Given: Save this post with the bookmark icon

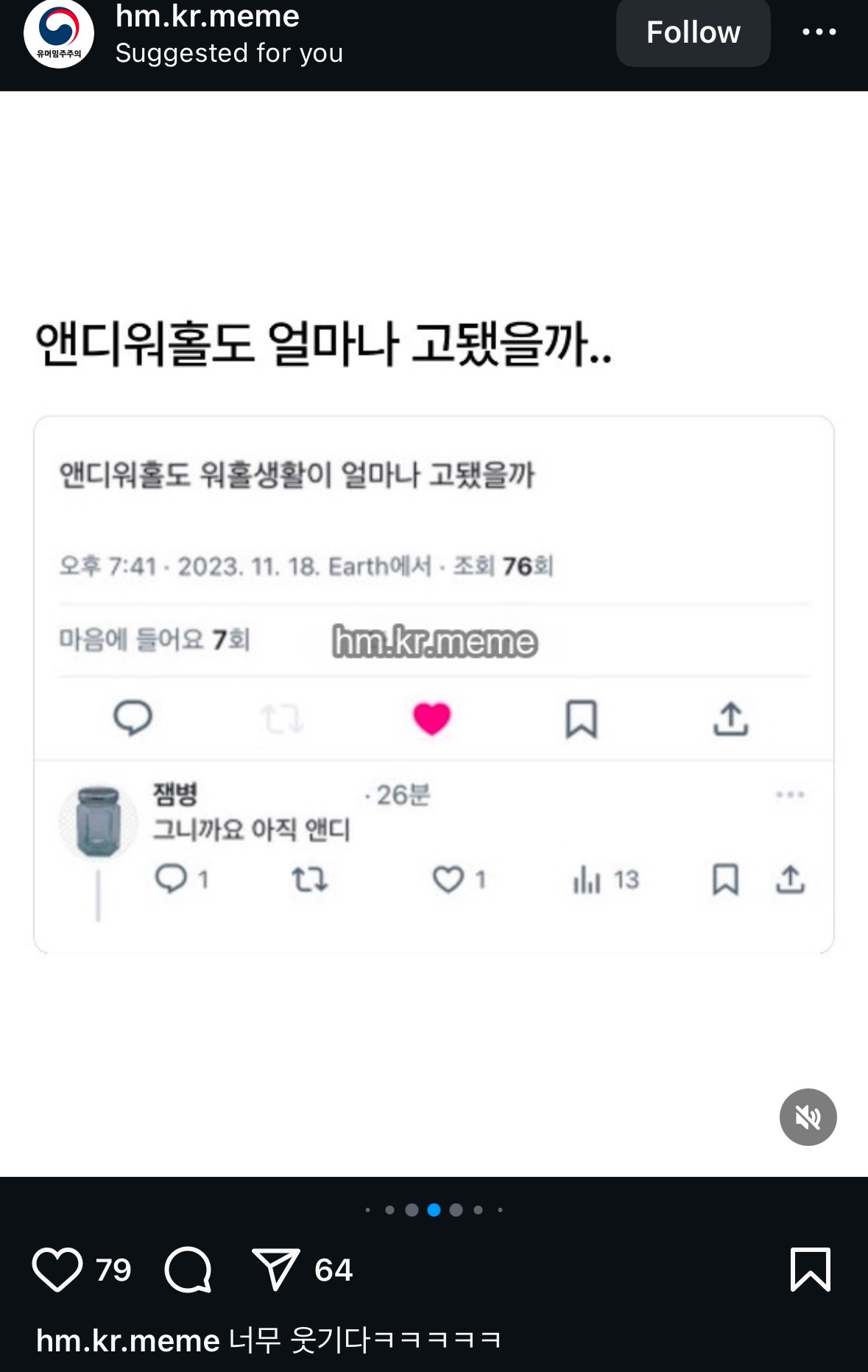Looking at the screenshot, I should [810, 1270].
